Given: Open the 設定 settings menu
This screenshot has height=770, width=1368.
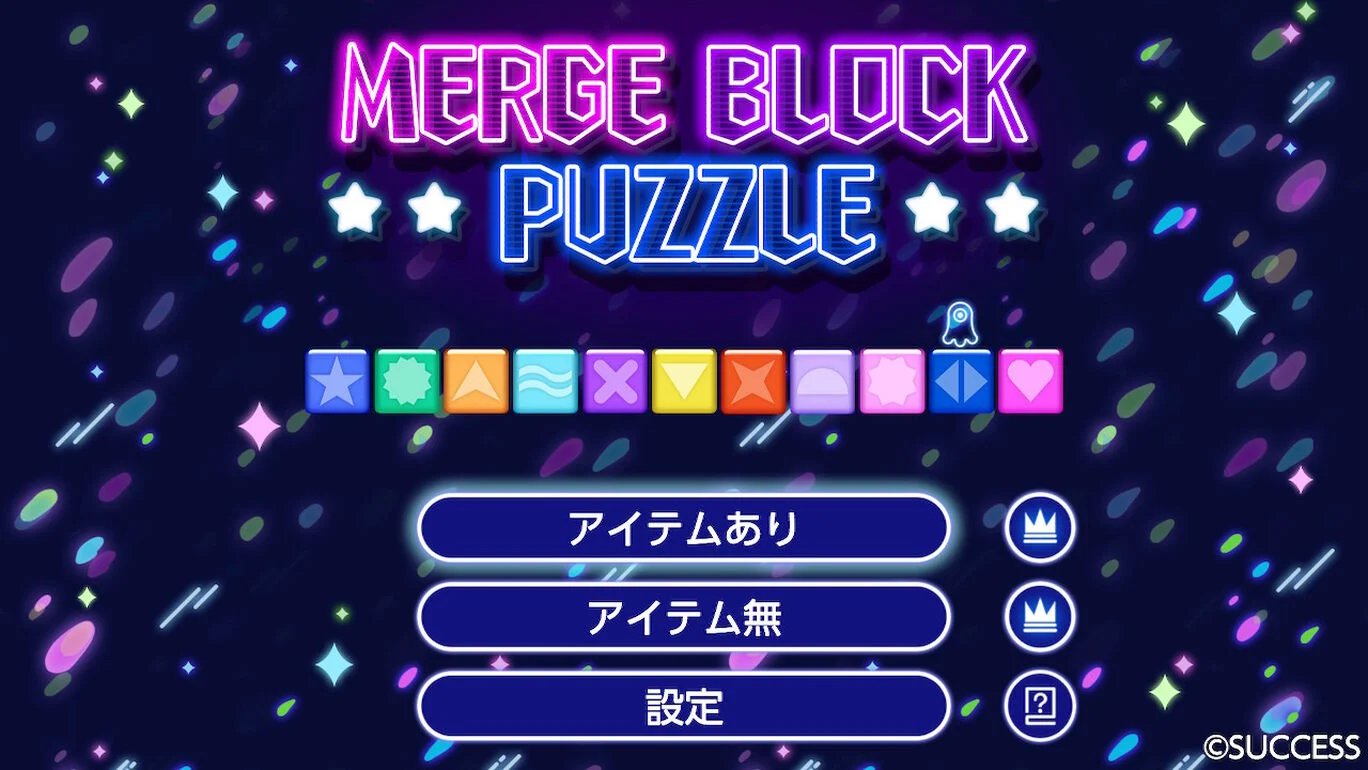Looking at the screenshot, I should click(683, 706).
